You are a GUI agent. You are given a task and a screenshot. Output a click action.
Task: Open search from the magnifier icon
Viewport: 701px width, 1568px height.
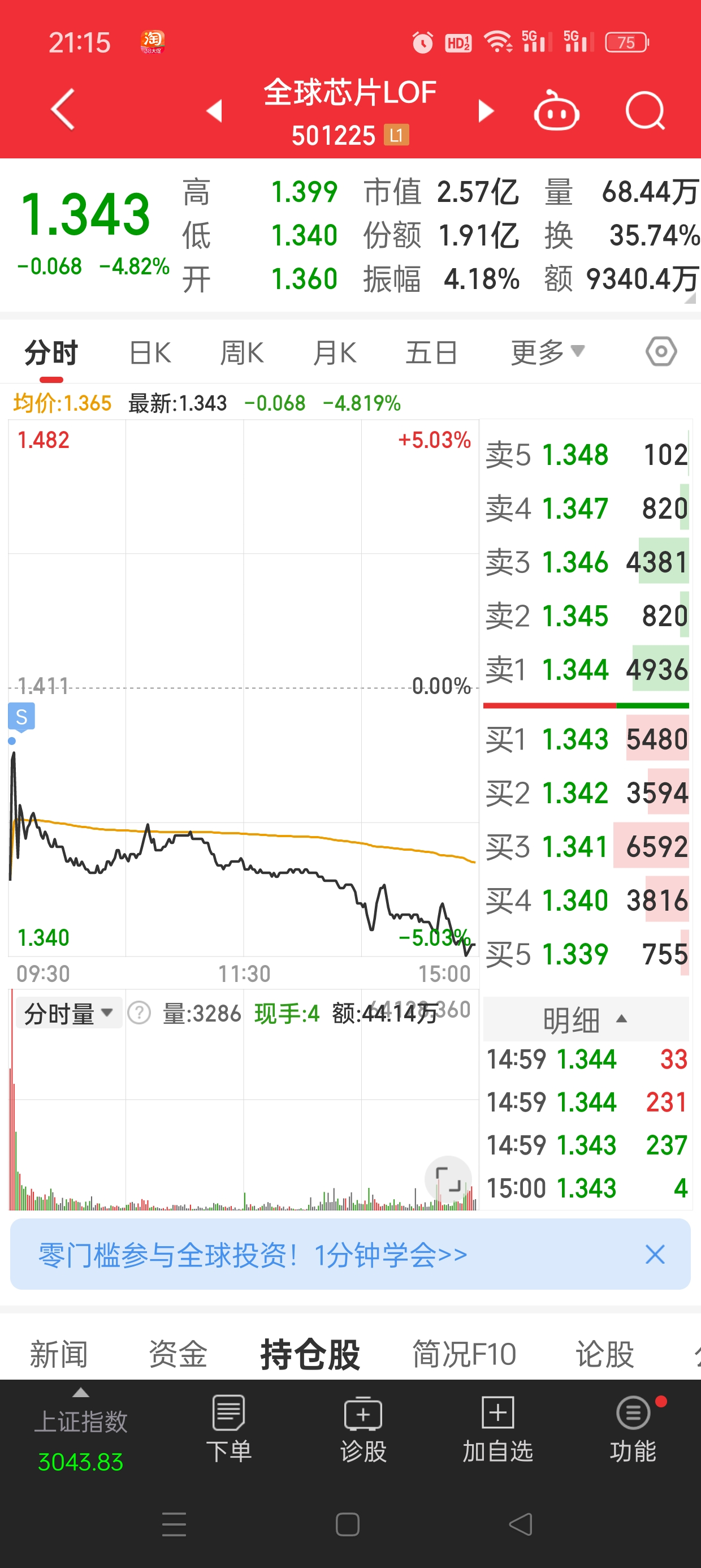(x=645, y=111)
